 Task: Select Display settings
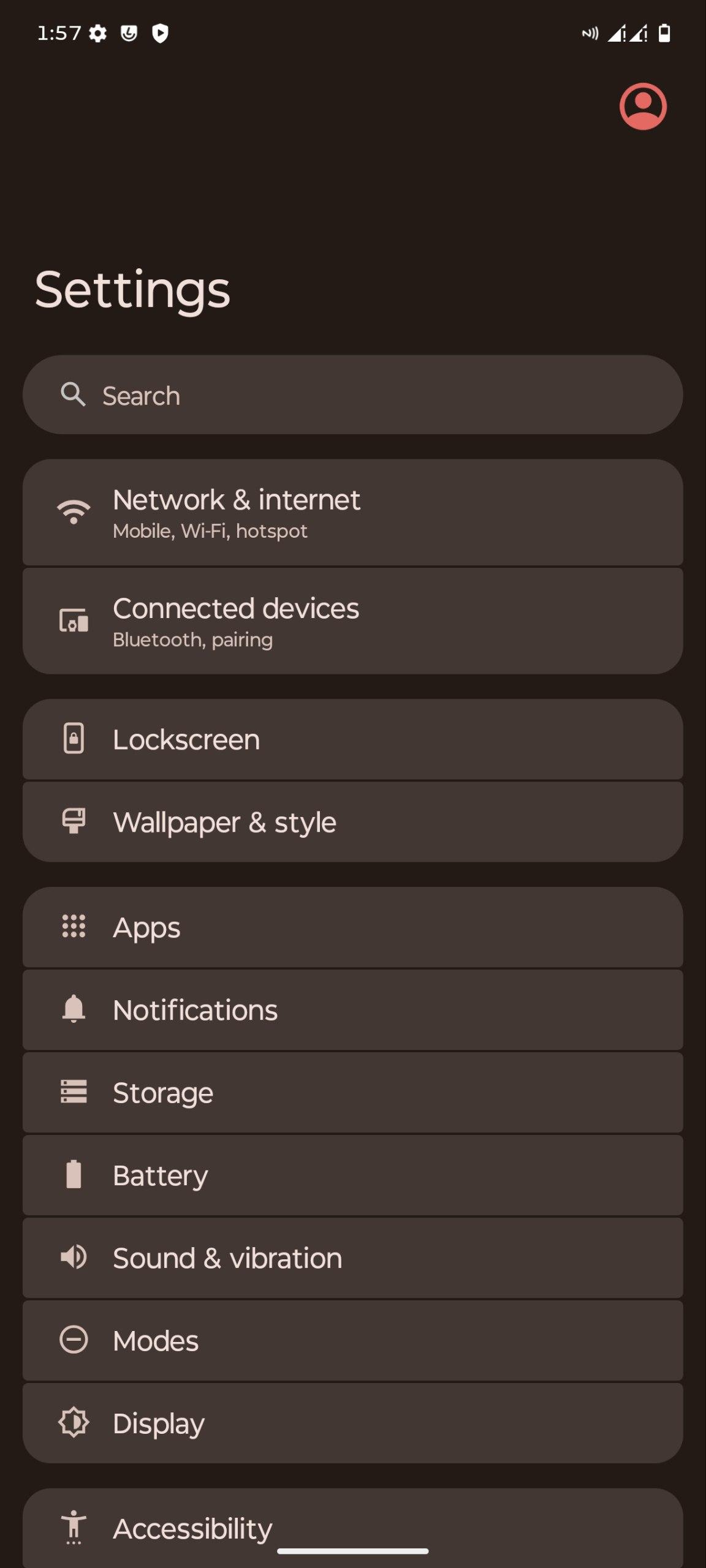point(353,1423)
